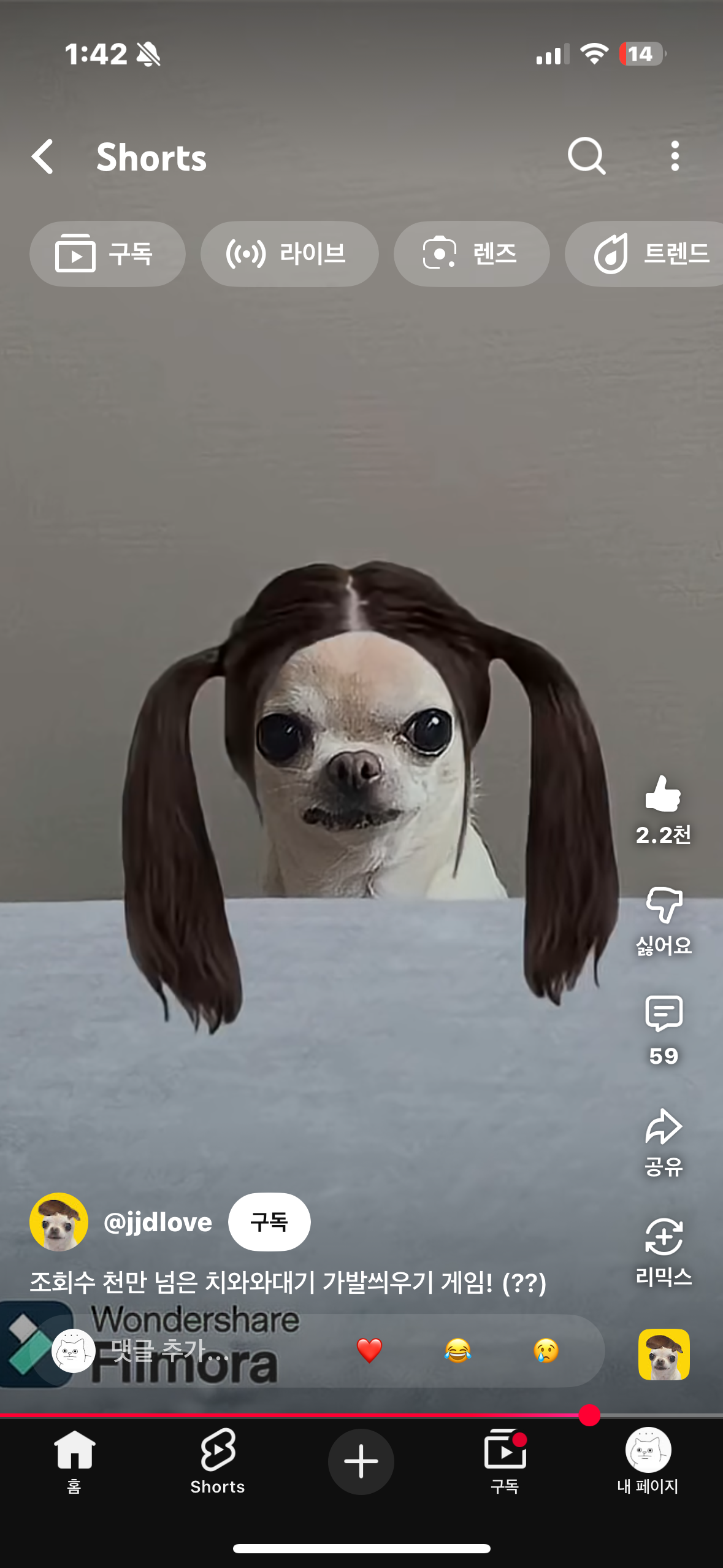
Task: Open the sound thumbnail of the Short
Action: (664, 1355)
